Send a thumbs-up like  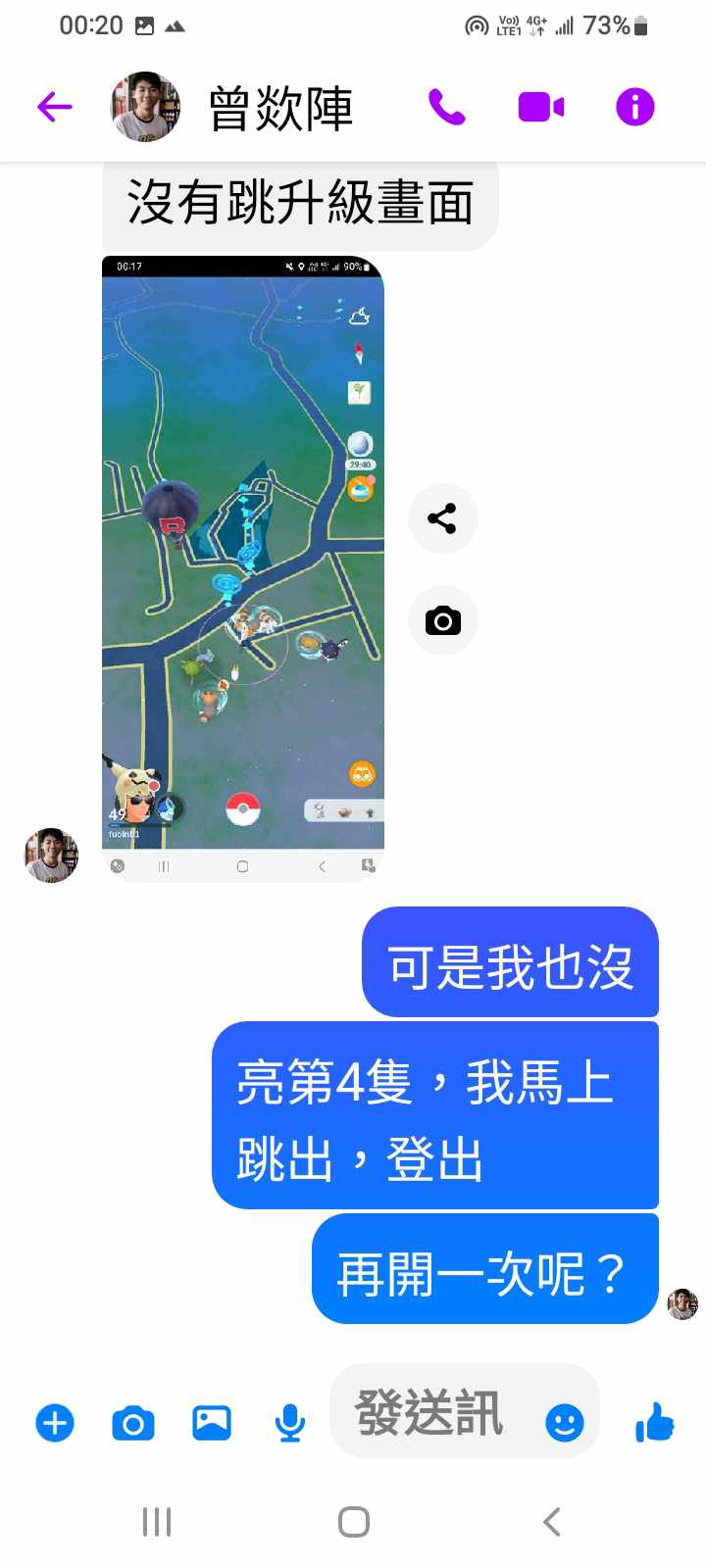click(x=654, y=1423)
